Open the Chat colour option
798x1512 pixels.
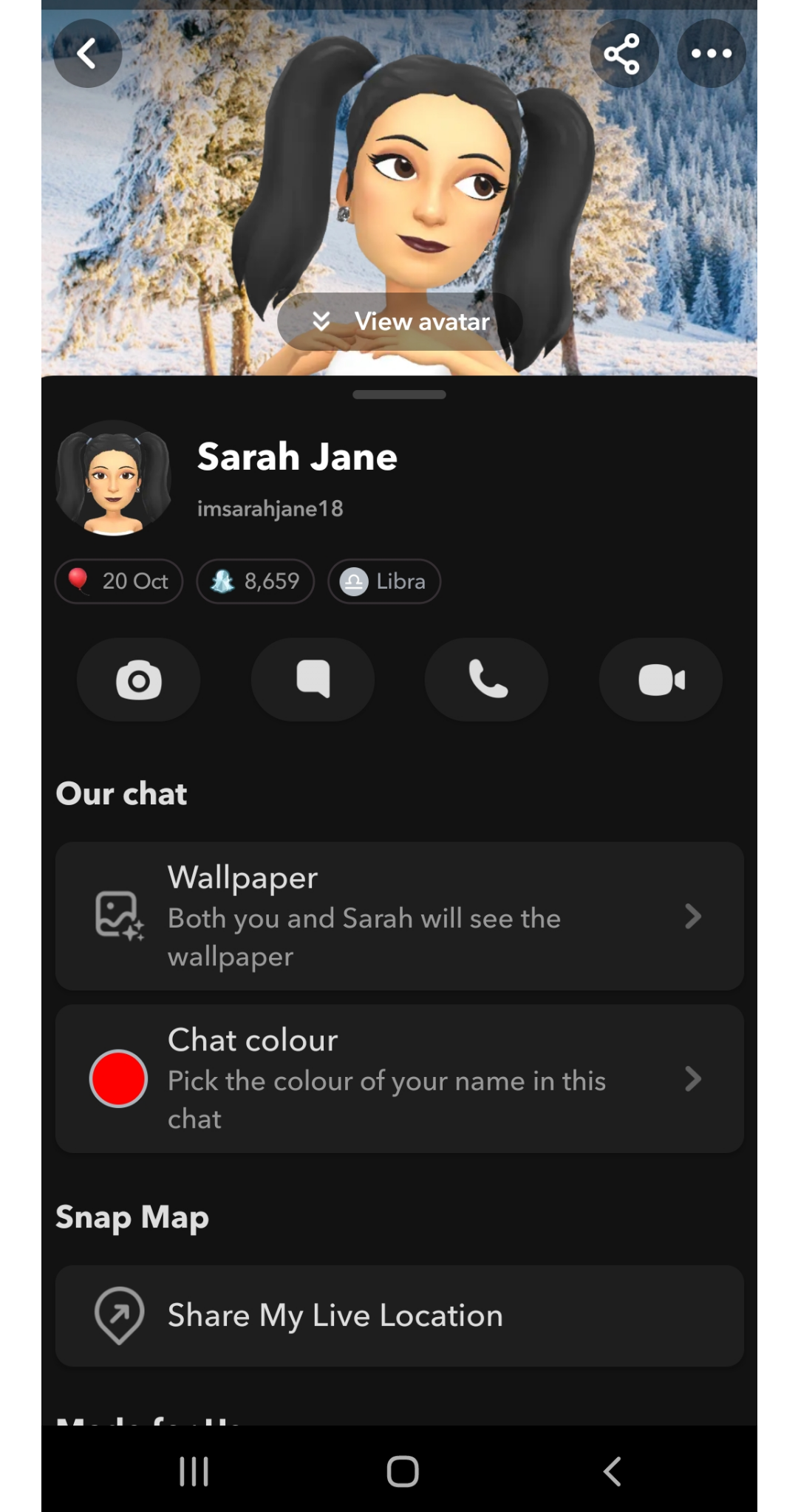click(399, 1078)
